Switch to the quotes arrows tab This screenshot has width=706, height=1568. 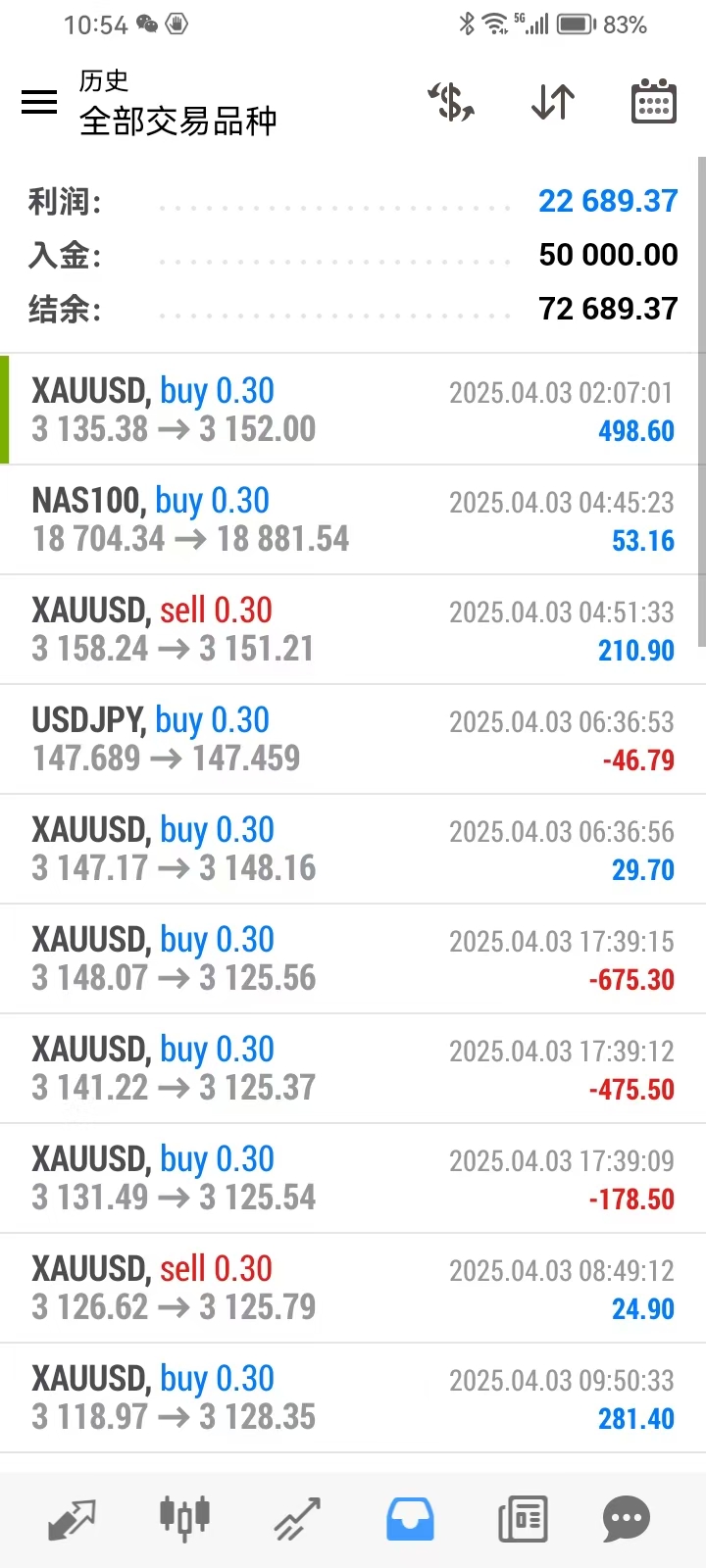(72, 1519)
